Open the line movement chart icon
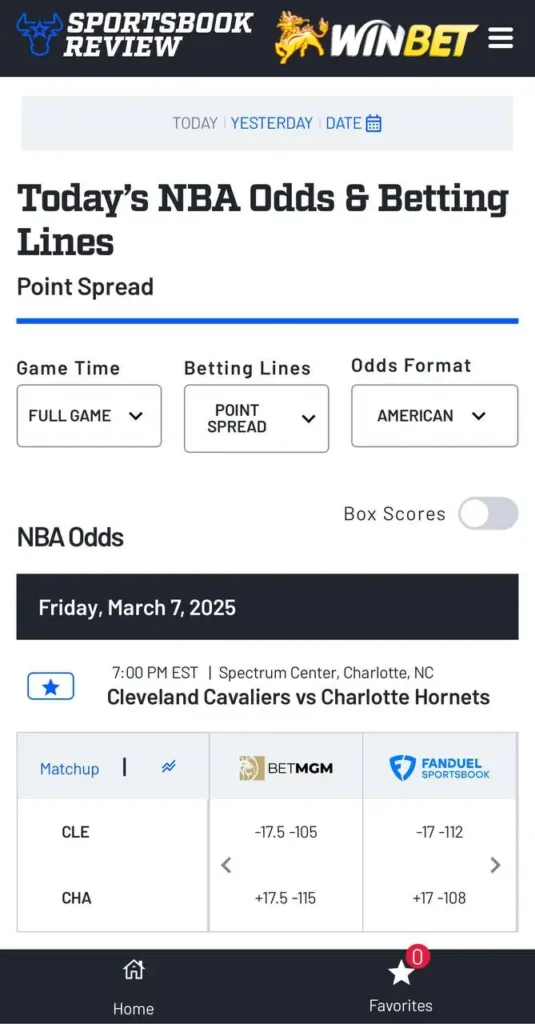 coord(169,767)
